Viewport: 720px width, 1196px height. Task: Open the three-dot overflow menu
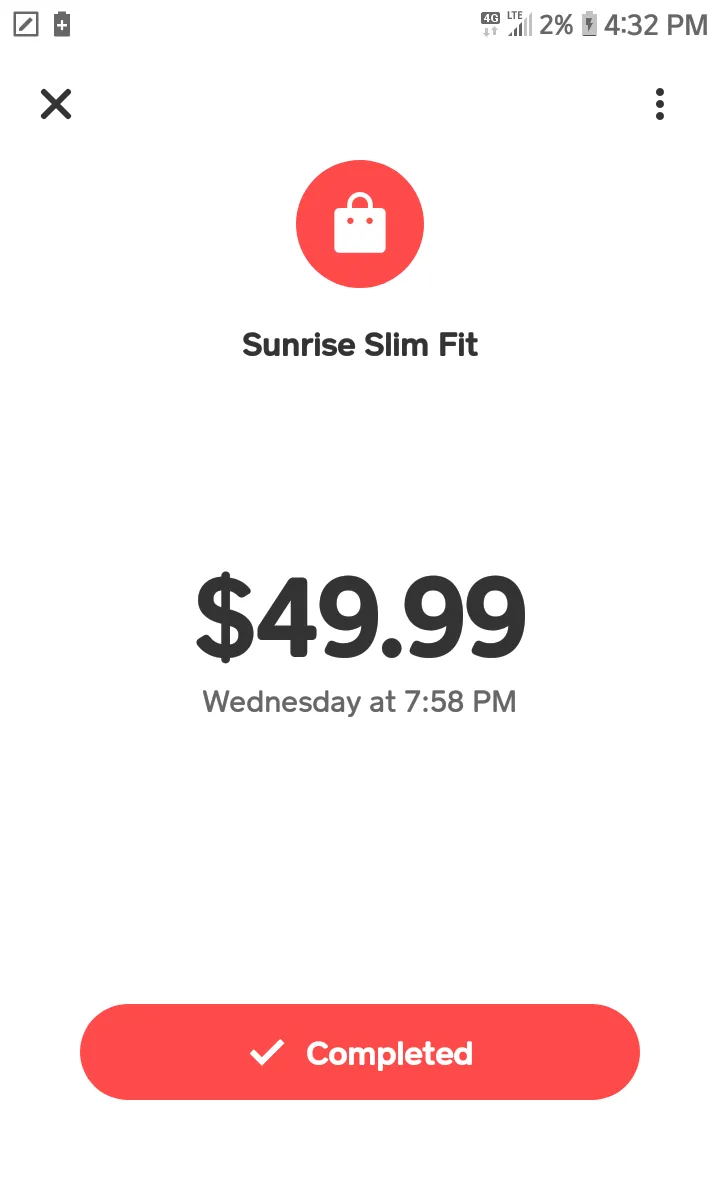tap(660, 104)
